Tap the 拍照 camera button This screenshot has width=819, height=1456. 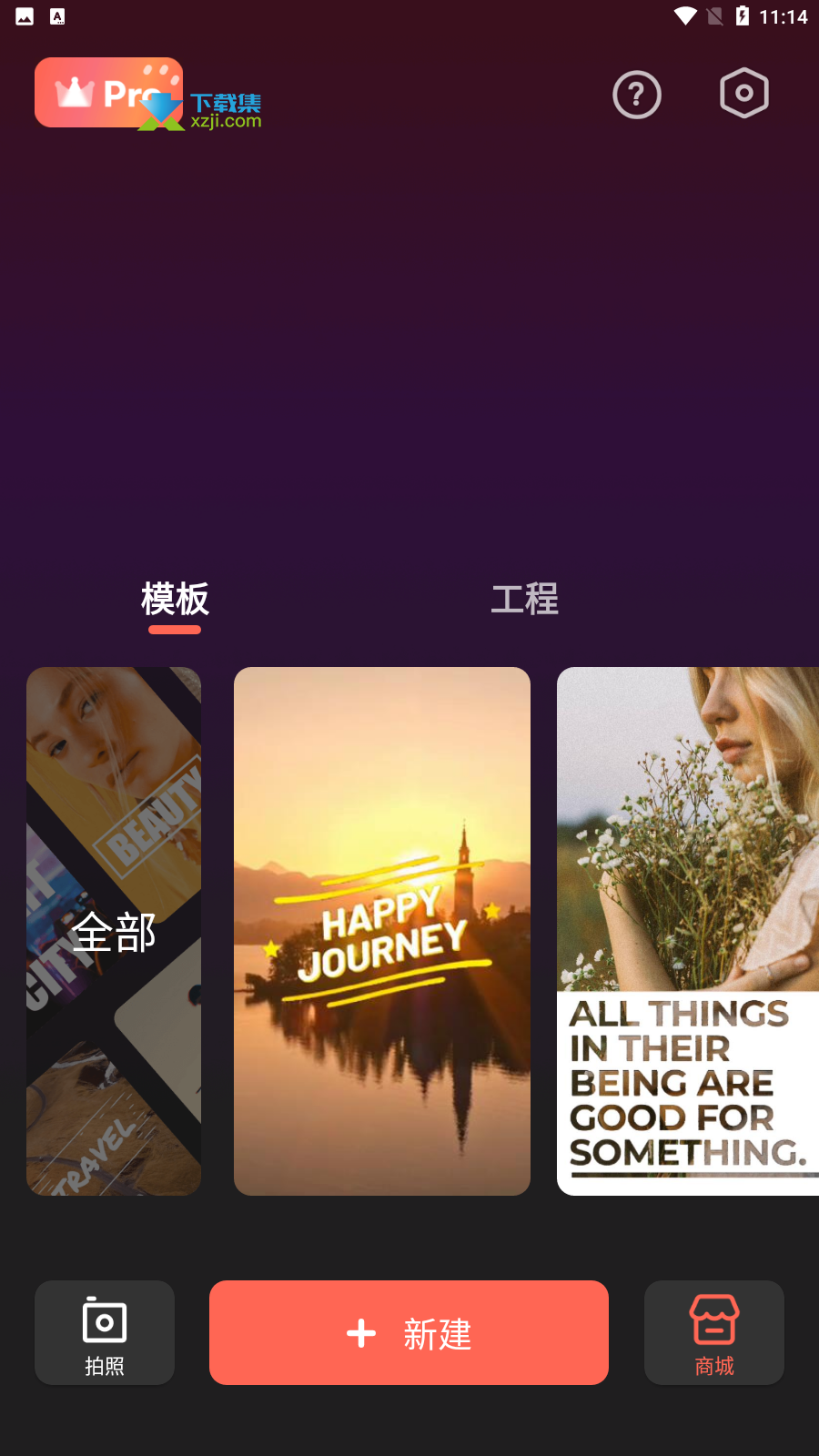105,1332
